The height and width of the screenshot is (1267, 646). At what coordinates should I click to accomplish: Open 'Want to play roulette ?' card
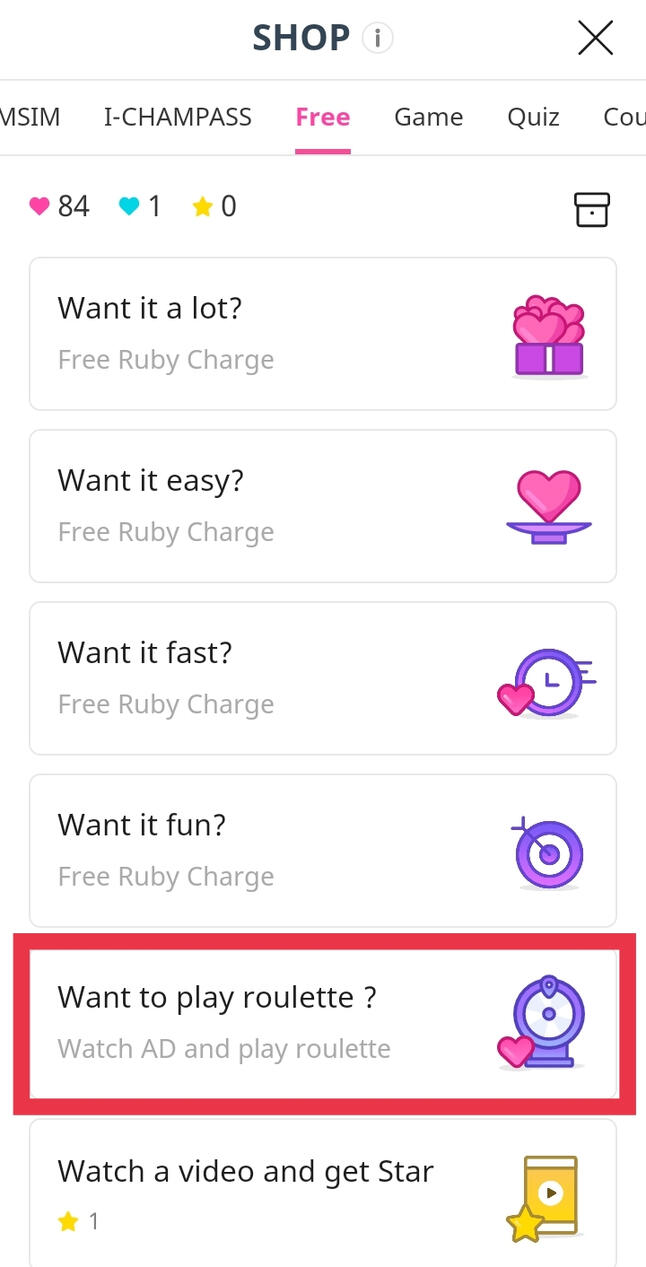tap(322, 1022)
